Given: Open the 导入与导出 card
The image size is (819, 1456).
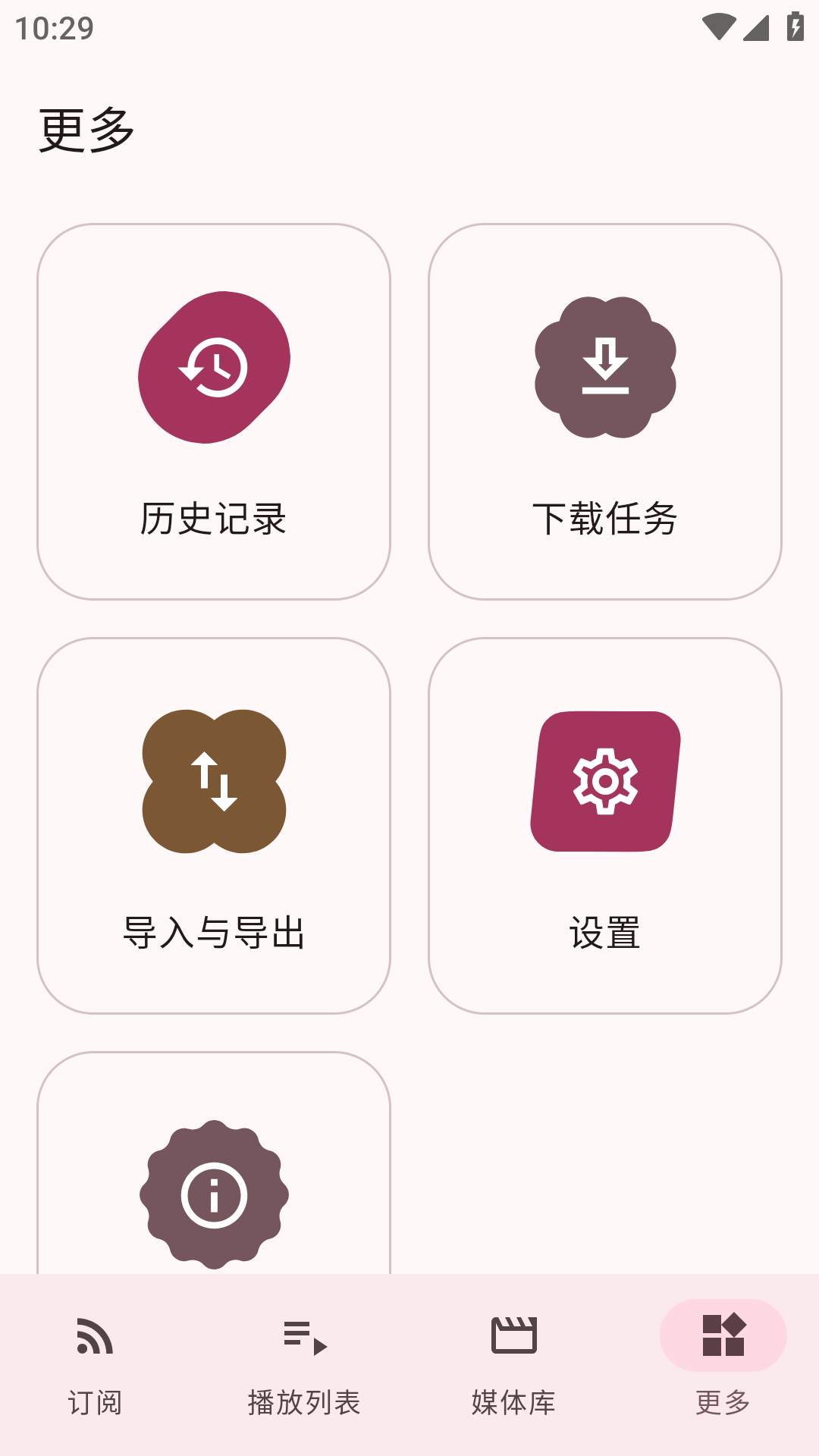Looking at the screenshot, I should (x=214, y=825).
